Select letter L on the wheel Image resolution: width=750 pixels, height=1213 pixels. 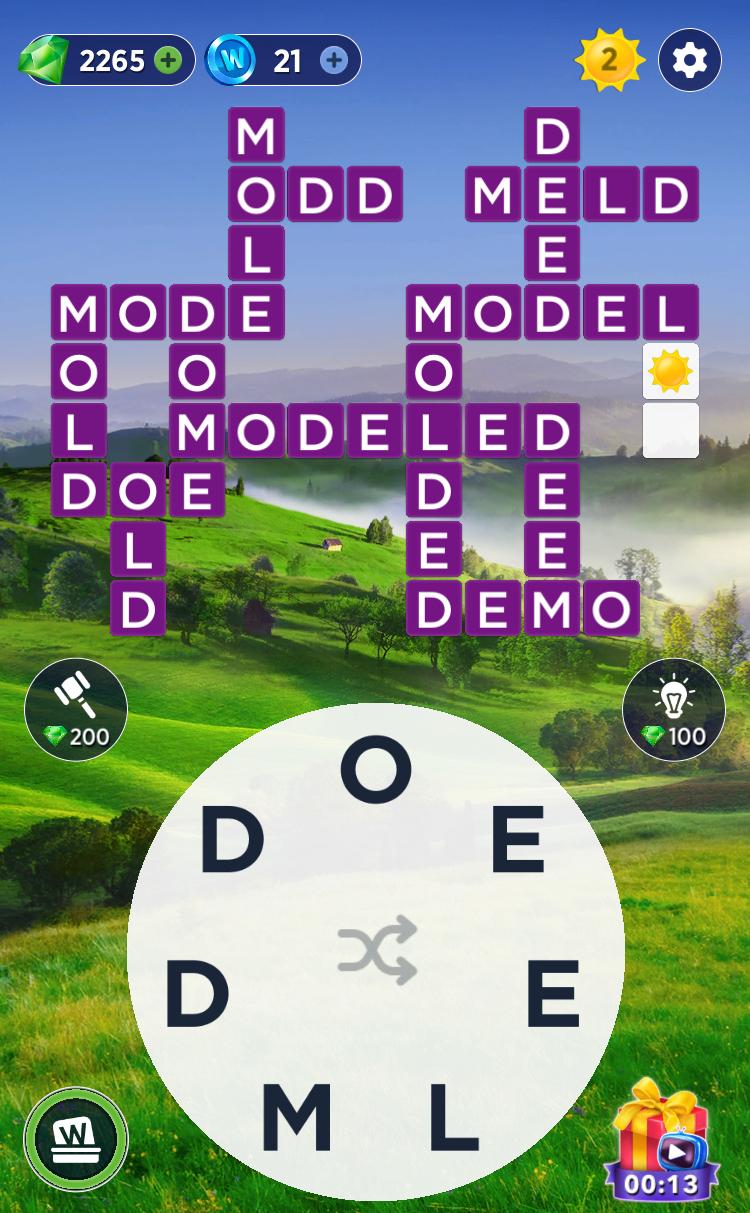454,1115
